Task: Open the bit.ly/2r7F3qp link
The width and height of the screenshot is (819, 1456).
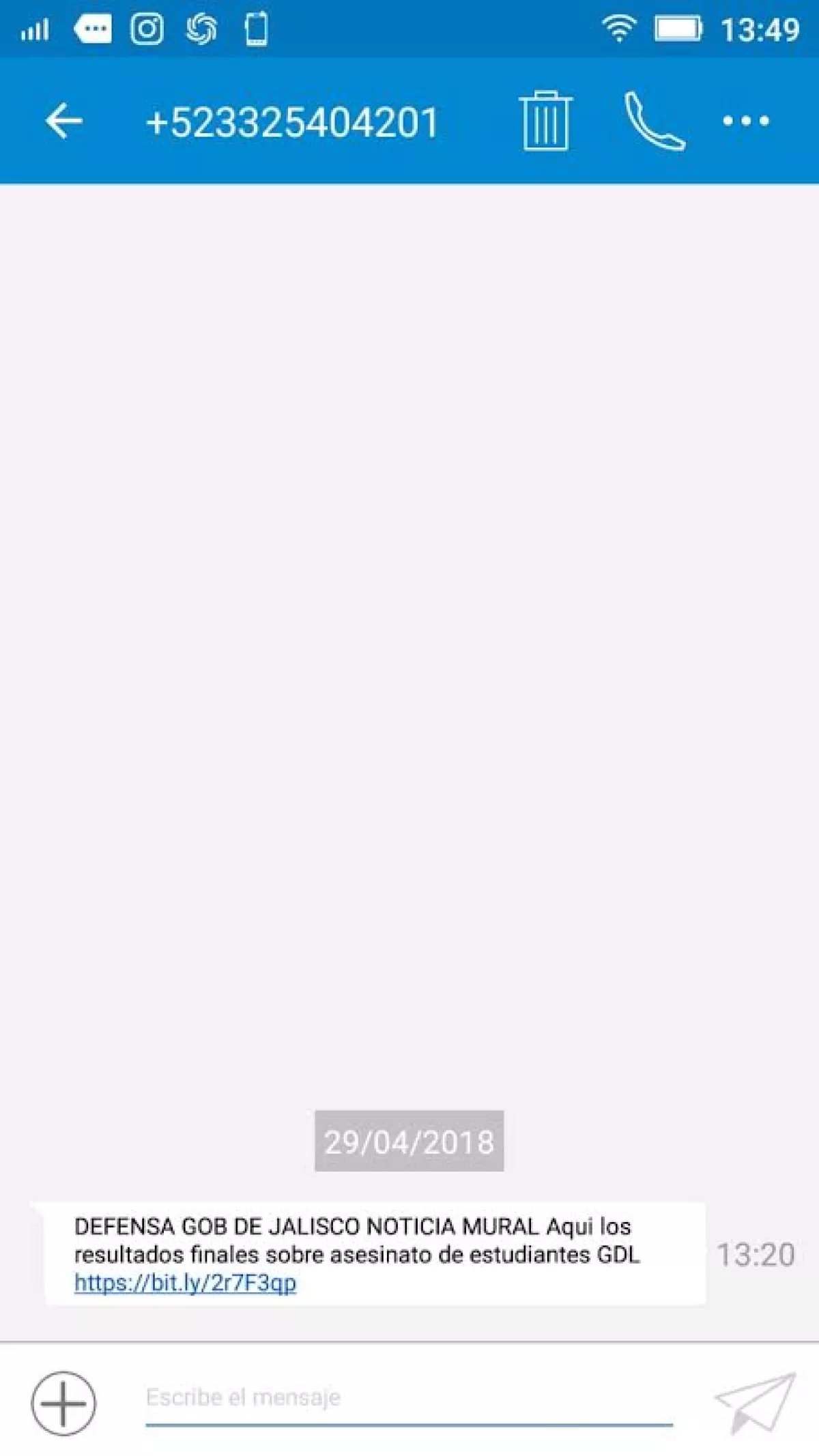Action: pyautogui.click(x=185, y=1283)
